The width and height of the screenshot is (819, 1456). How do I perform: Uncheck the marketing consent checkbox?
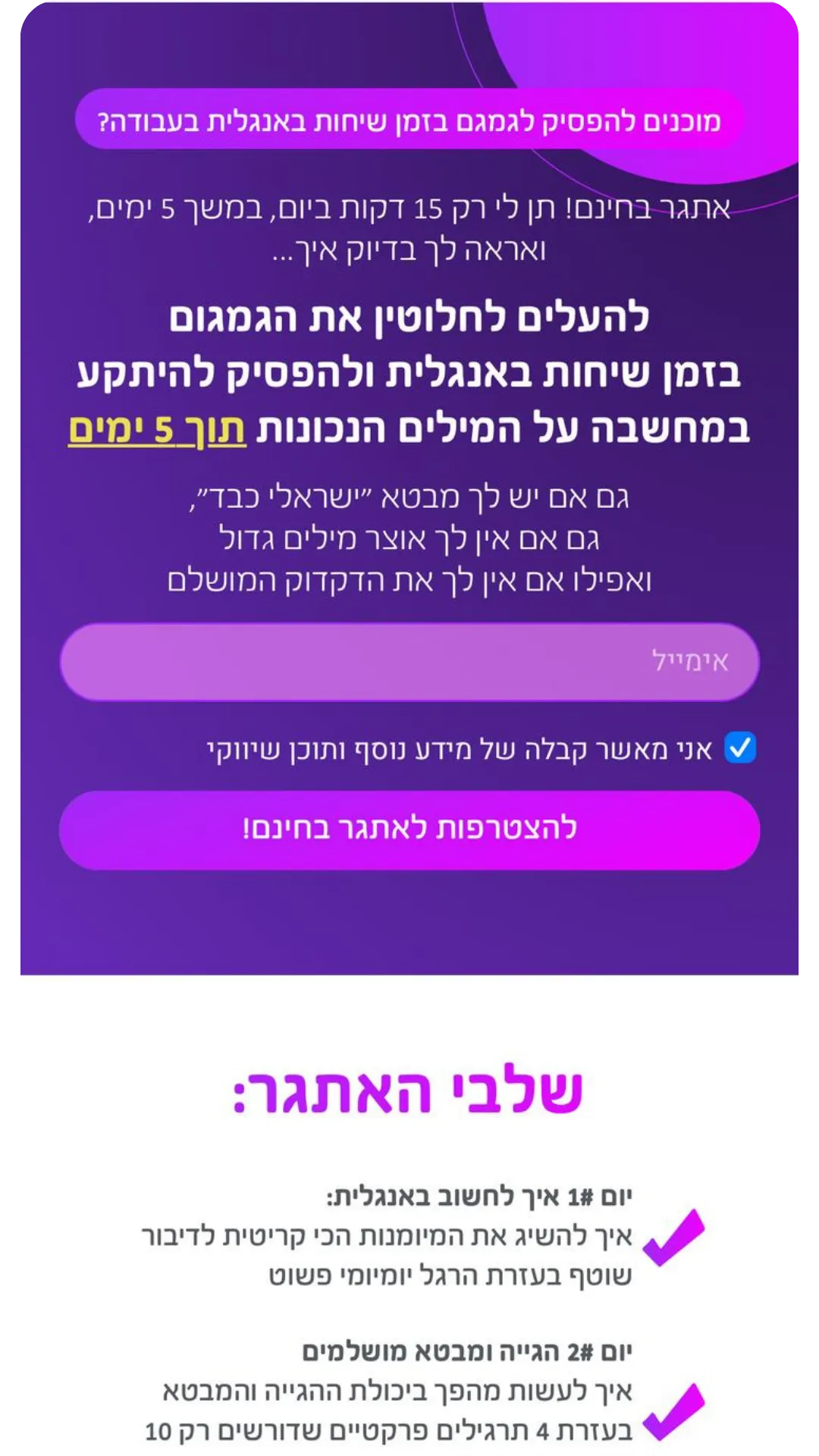pyautogui.click(x=739, y=748)
